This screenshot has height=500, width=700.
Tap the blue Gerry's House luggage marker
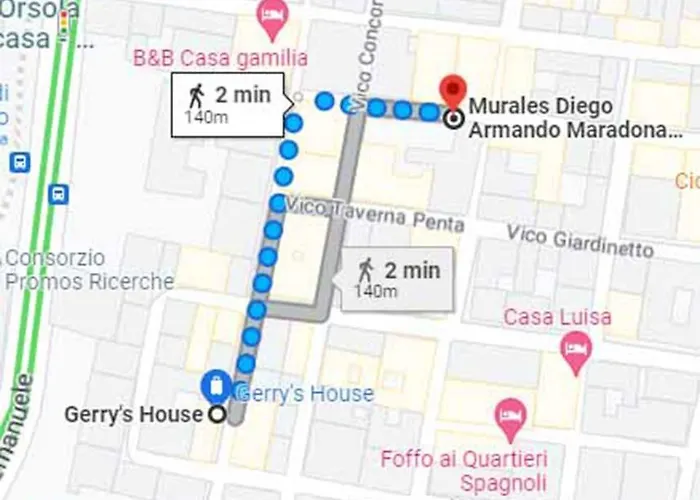point(214,386)
